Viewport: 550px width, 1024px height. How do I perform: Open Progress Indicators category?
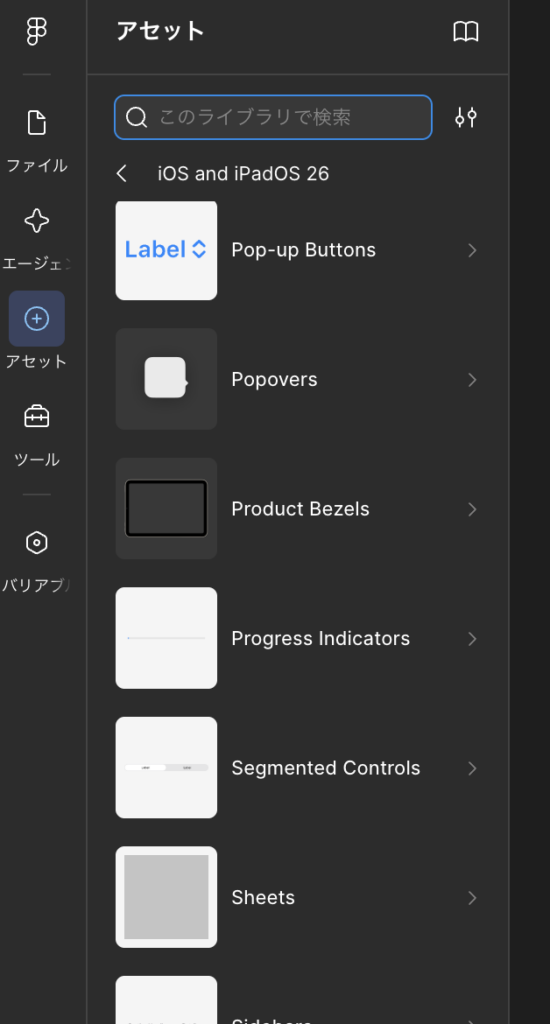coord(298,638)
